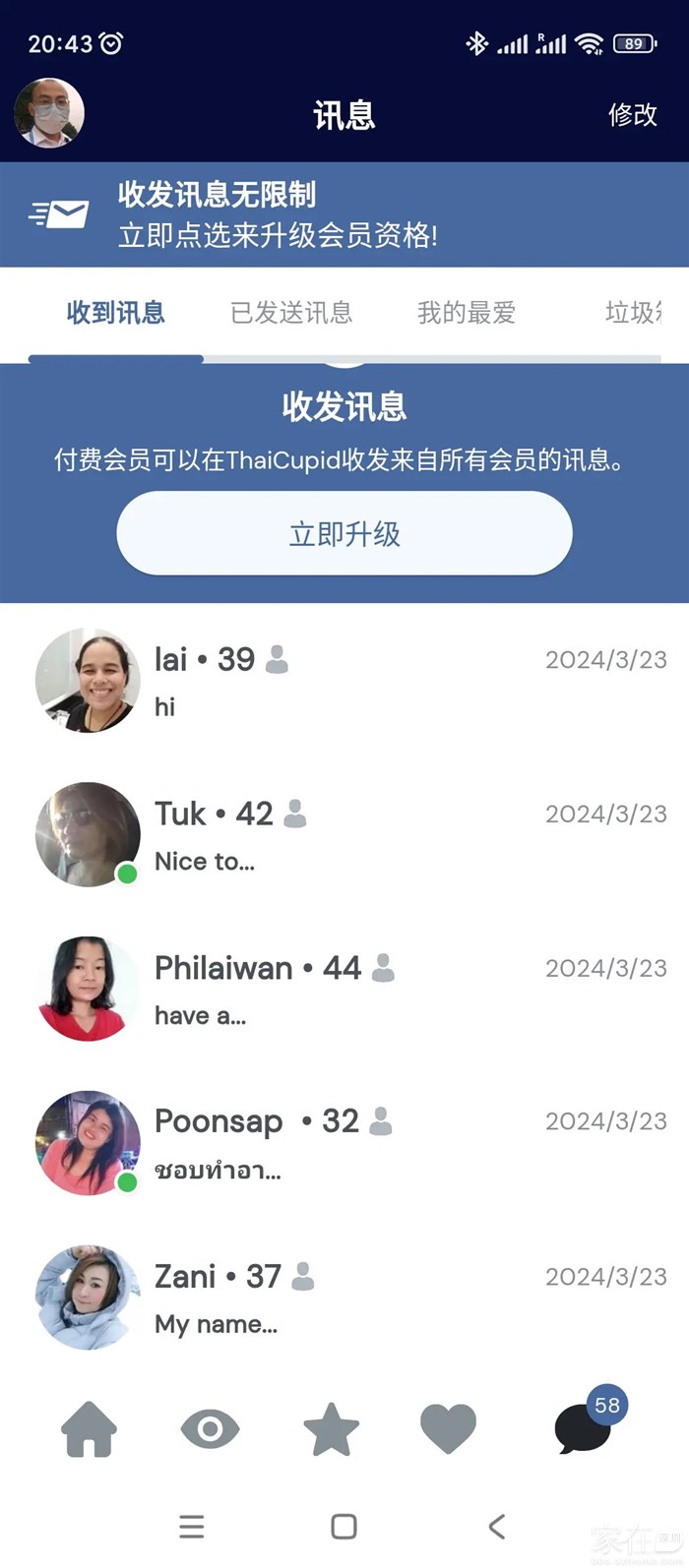Image resolution: width=689 pixels, height=1568 pixels.
Task: Select the 收到讯息 tab
Action: click(x=115, y=313)
